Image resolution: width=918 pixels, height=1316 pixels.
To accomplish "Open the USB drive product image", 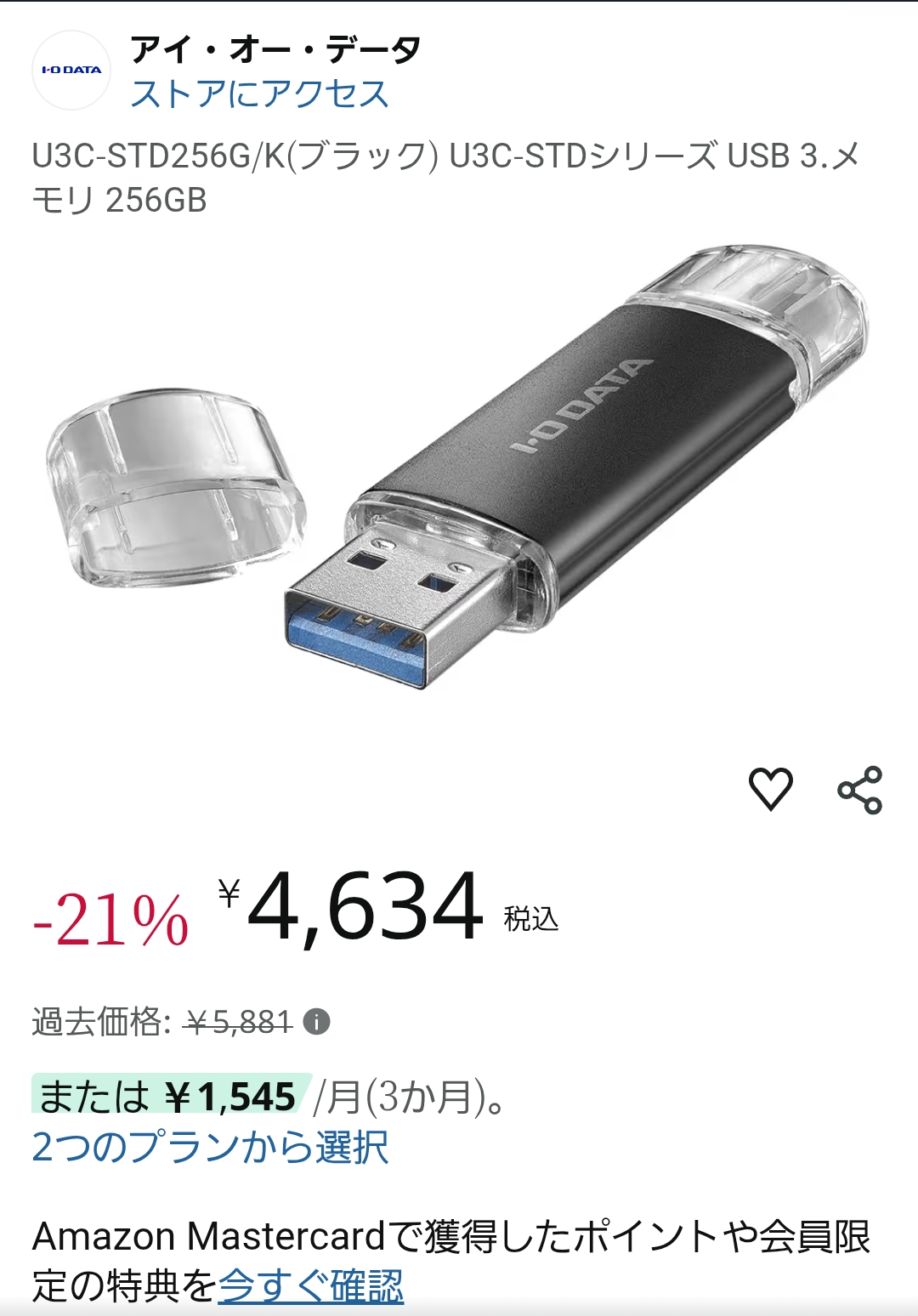I will point(459,476).
